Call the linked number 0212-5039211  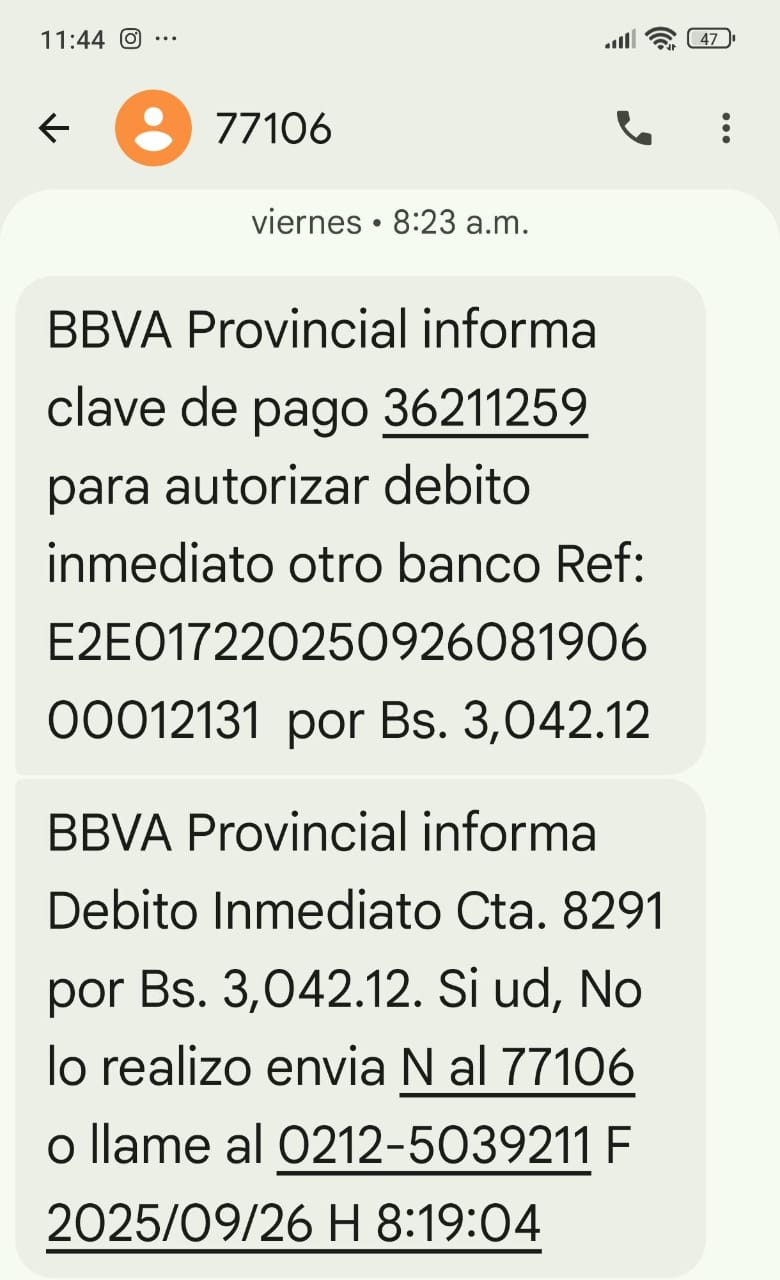tap(434, 1145)
